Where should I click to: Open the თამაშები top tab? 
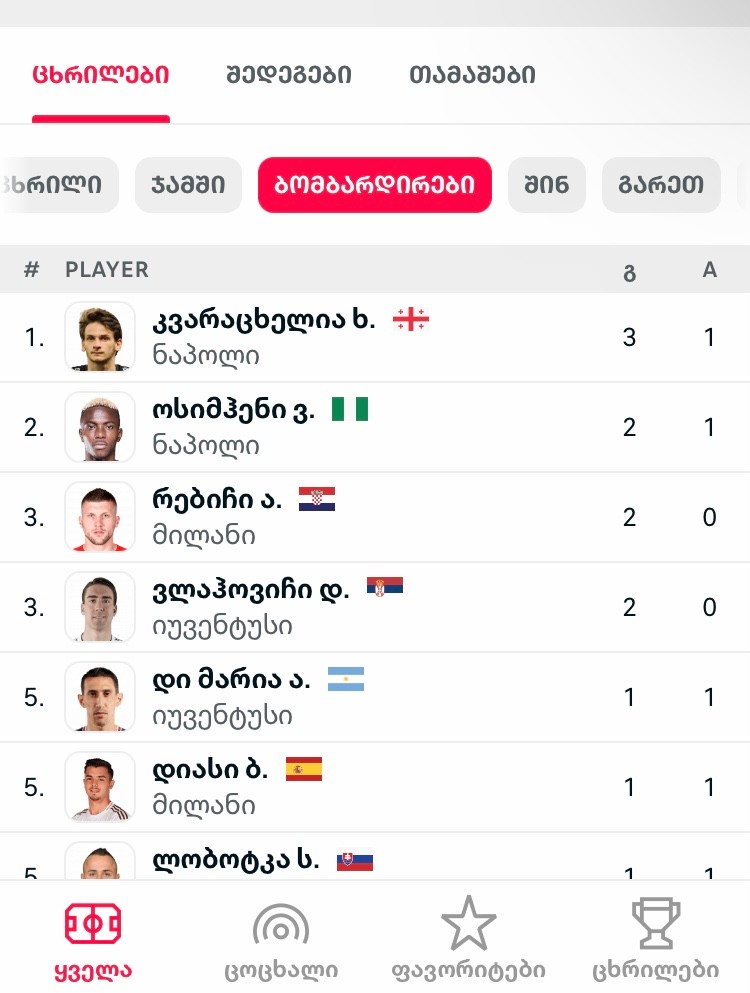[472, 75]
